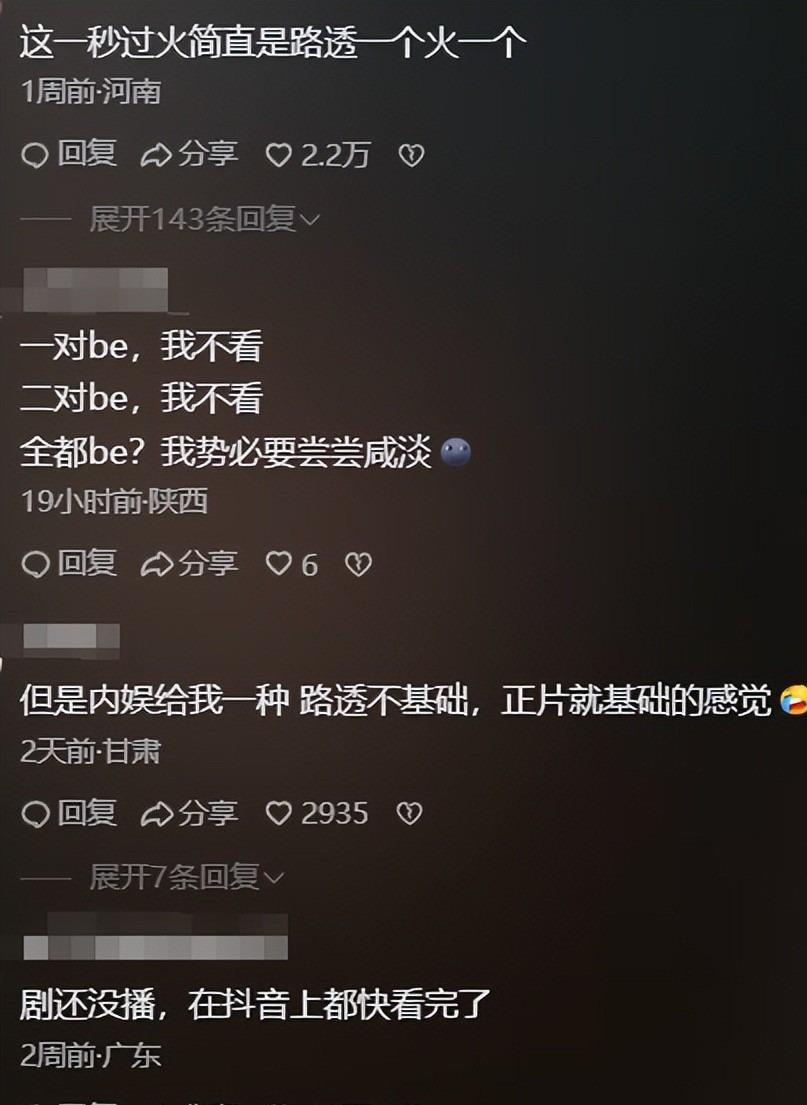Image resolution: width=807 pixels, height=1105 pixels.
Task: Share the Shaanxi comment about be
Action: coord(189,564)
